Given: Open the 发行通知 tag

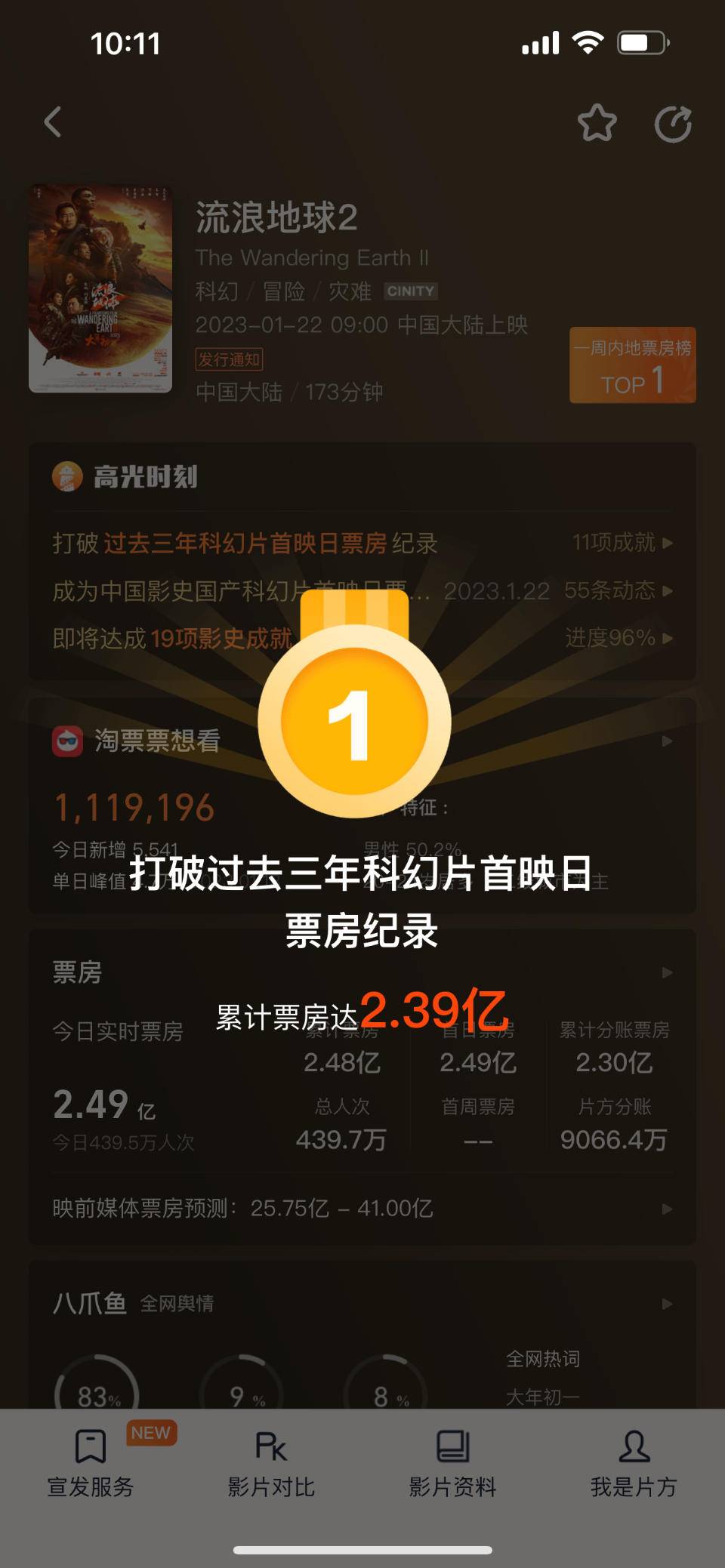Looking at the screenshot, I should point(229,359).
